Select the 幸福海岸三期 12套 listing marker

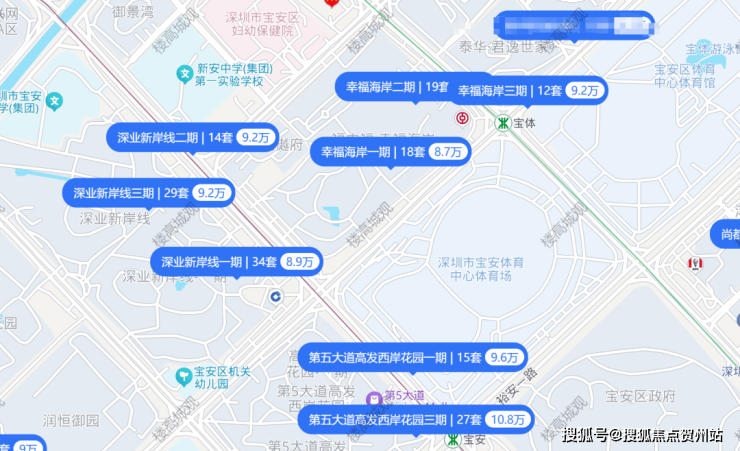(530, 91)
